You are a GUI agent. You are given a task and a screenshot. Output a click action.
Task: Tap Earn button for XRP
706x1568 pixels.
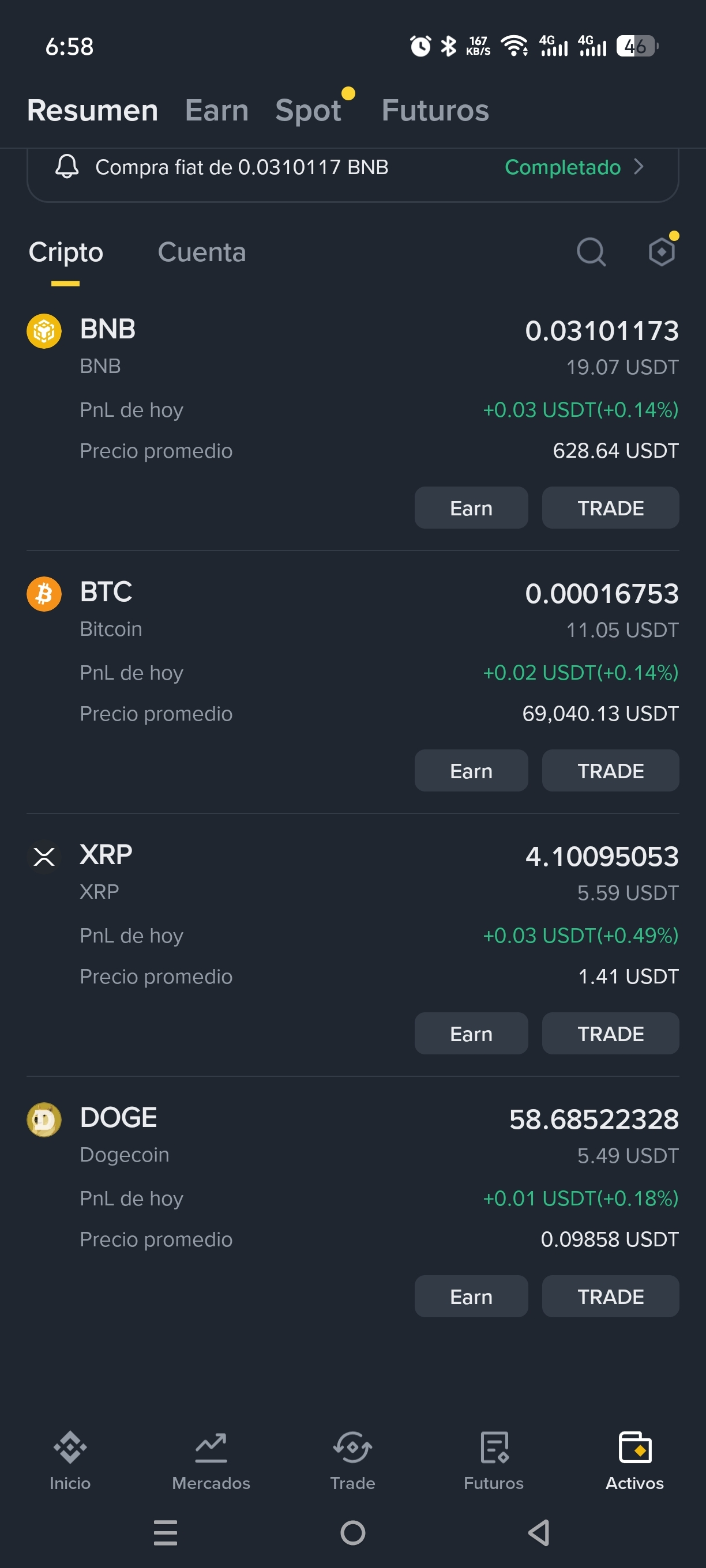point(471,1034)
